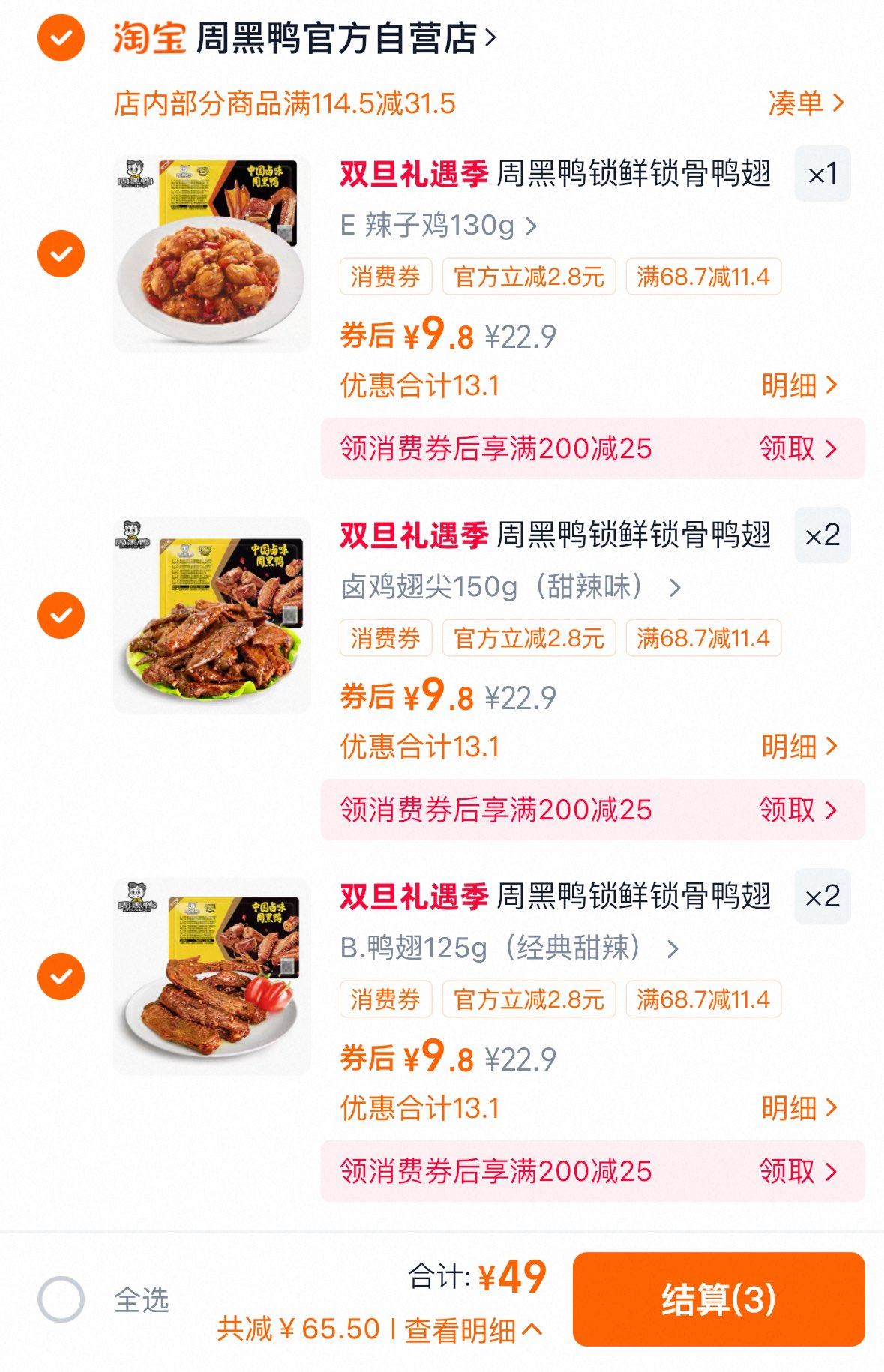Check the 全选 select-all circle
The image size is (884, 1372).
(x=61, y=1299)
